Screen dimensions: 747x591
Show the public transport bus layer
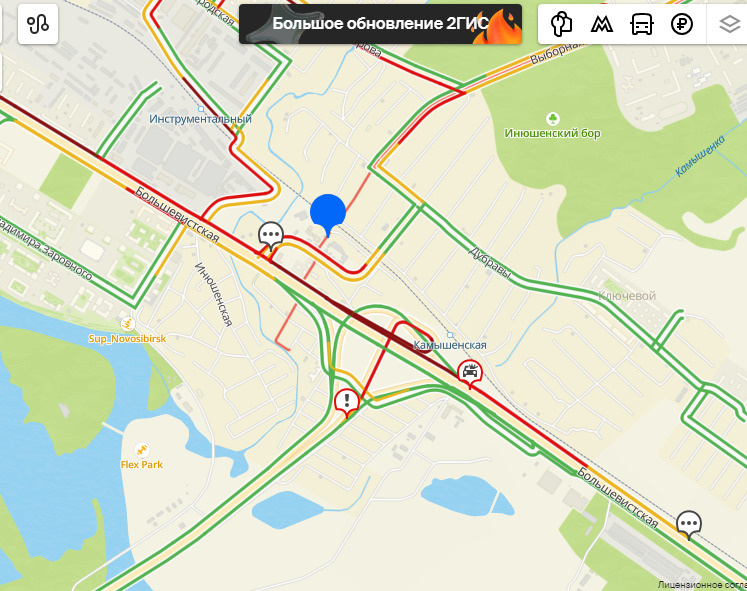642,23
